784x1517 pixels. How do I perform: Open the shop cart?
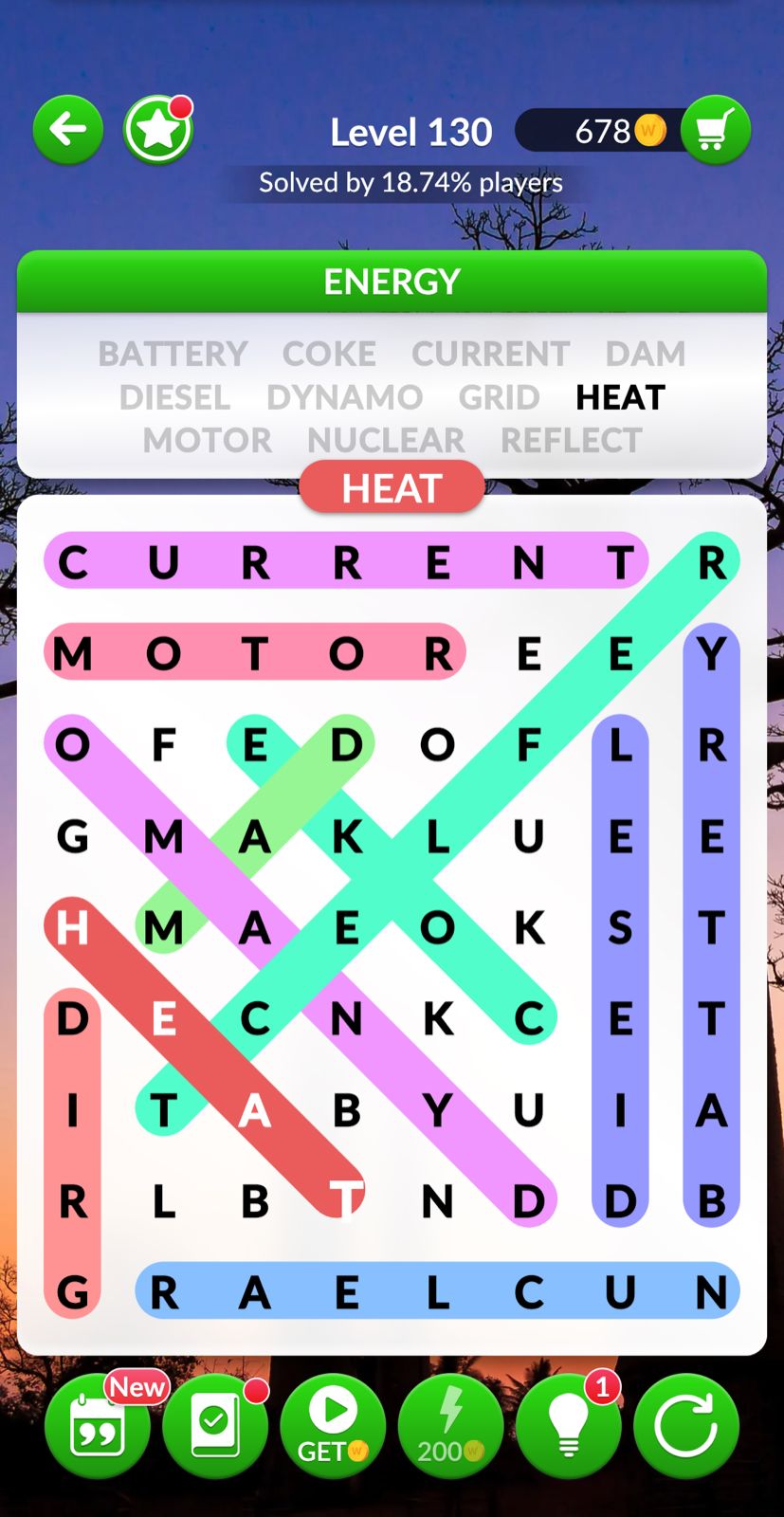[716, 130]
